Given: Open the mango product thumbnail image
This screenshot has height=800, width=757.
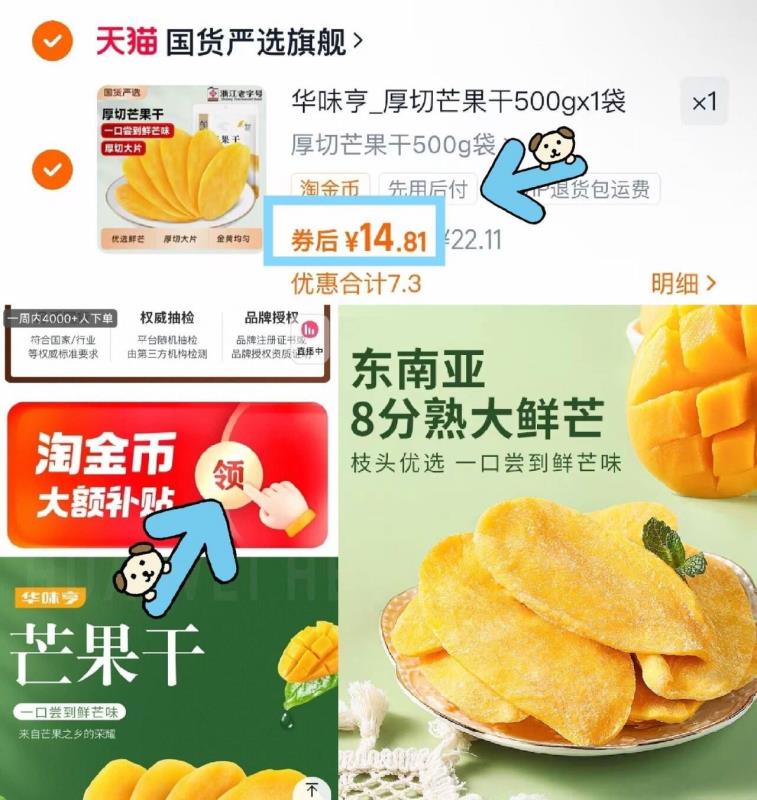Looking at the screenshot, I should tap(175, 170).
